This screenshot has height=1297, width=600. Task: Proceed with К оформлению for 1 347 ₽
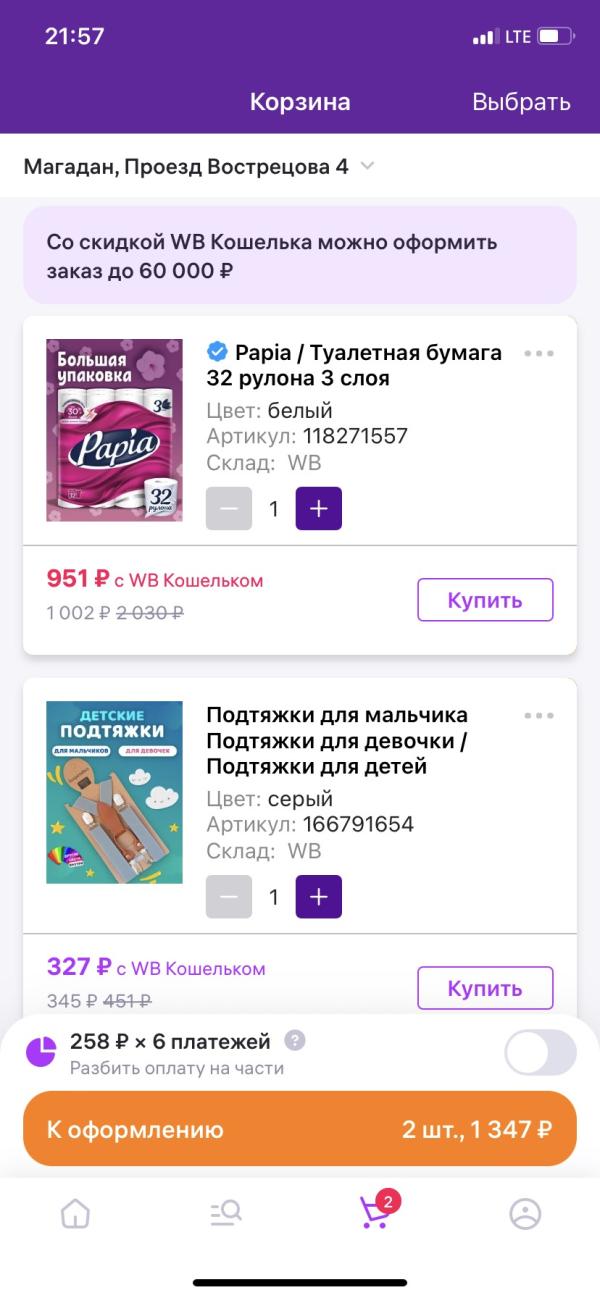coord(300,1129)
